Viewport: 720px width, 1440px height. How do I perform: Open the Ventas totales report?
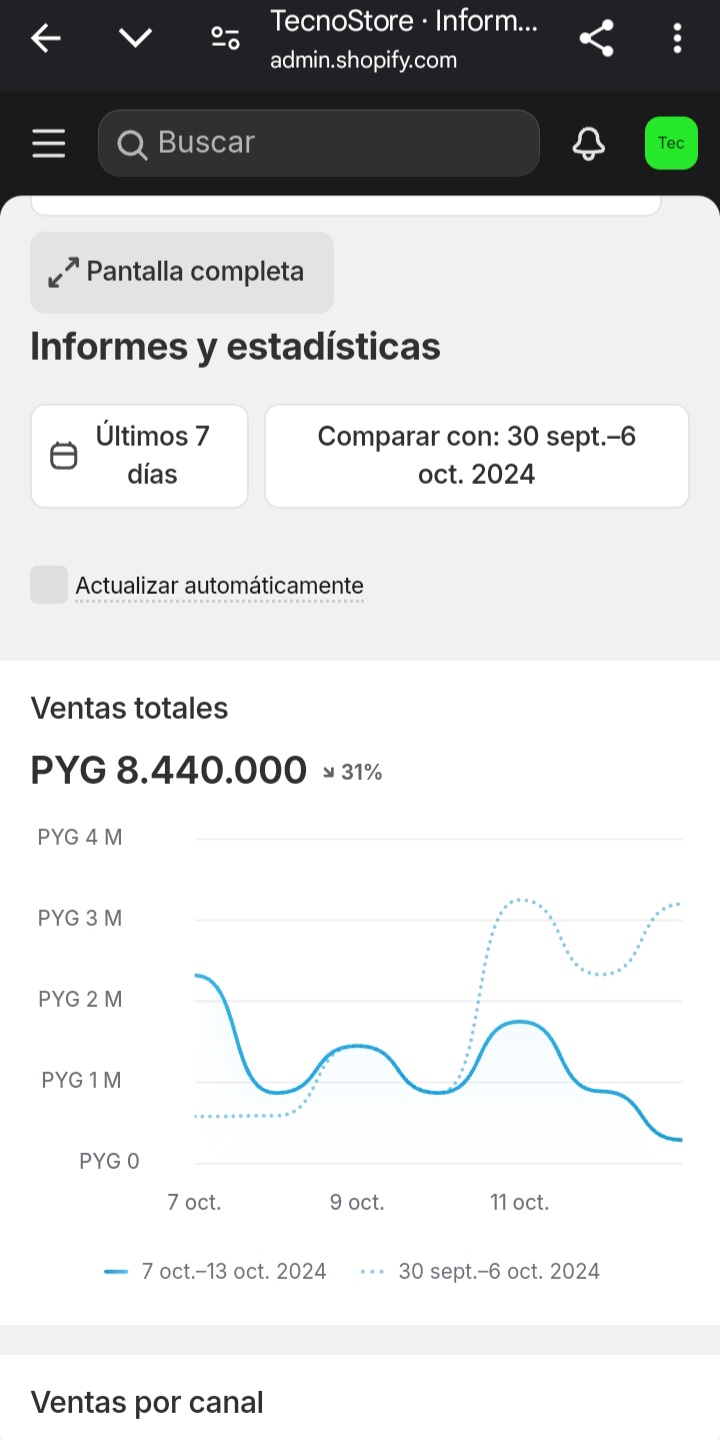point(130,708)
